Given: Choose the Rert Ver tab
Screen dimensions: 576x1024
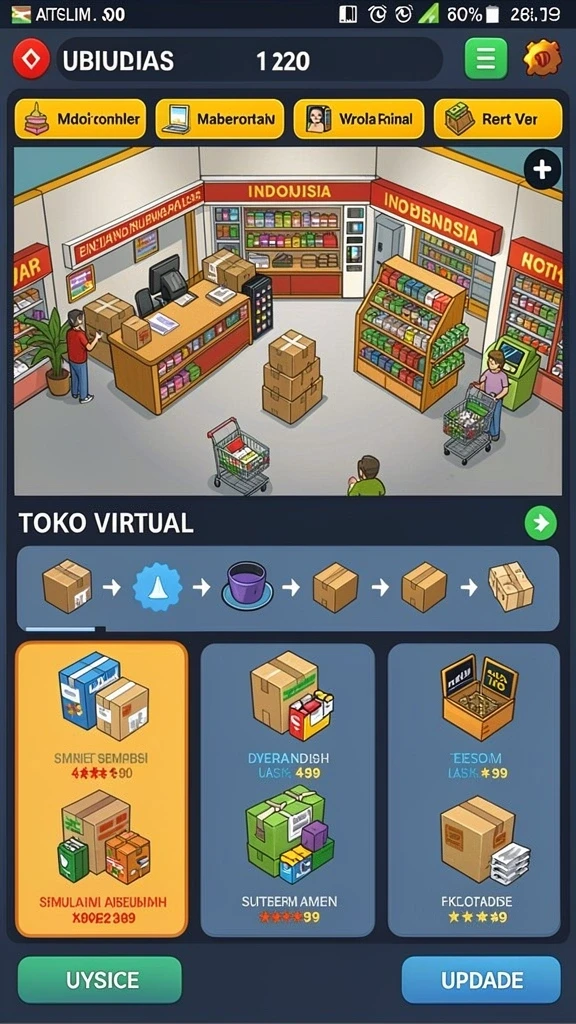Looking at the screenshot, I should point(498,119).
